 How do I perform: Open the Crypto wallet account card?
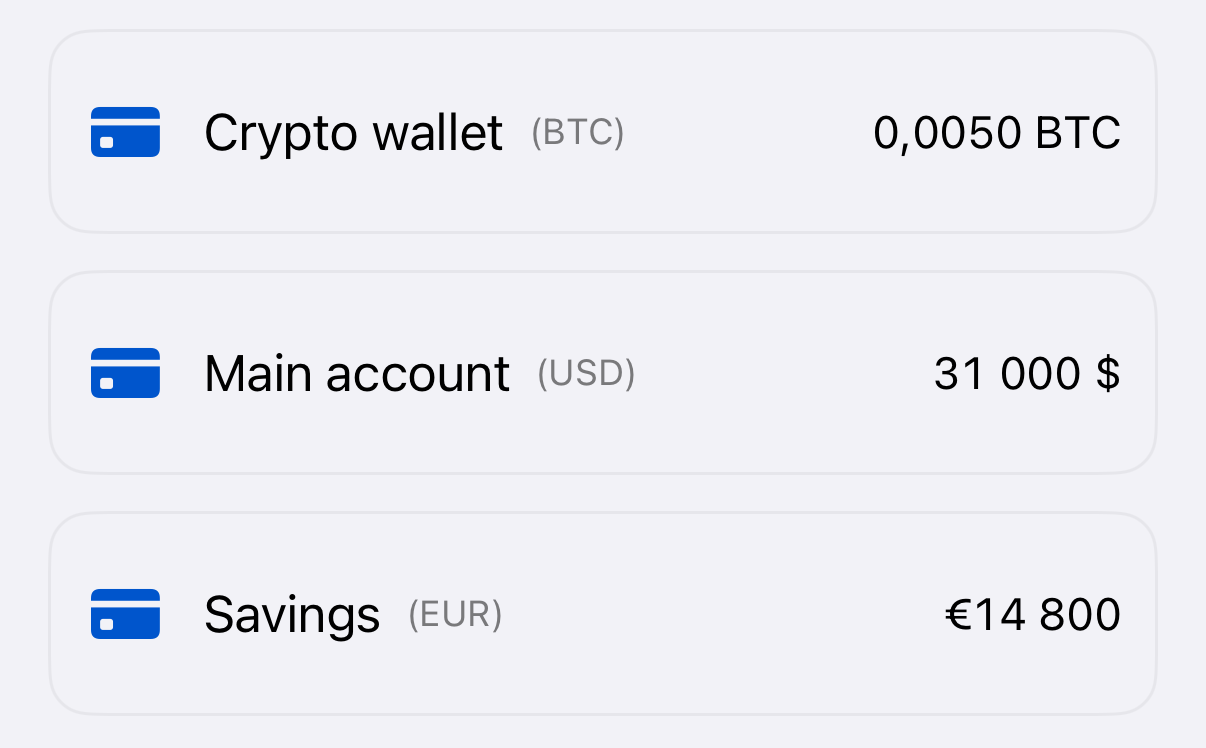click(603, 132)
